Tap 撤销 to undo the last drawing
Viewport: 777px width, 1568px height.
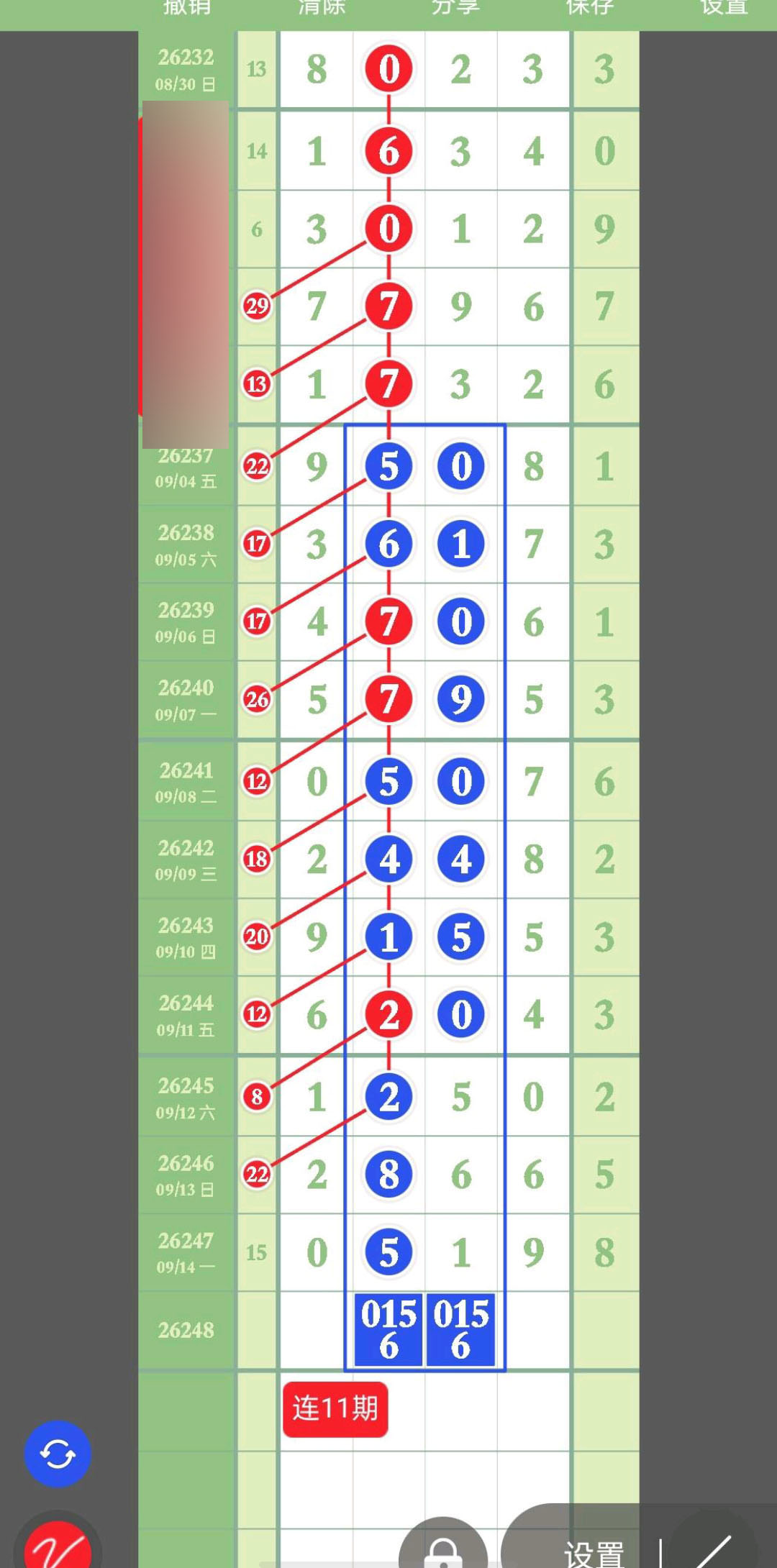(187, 7)
